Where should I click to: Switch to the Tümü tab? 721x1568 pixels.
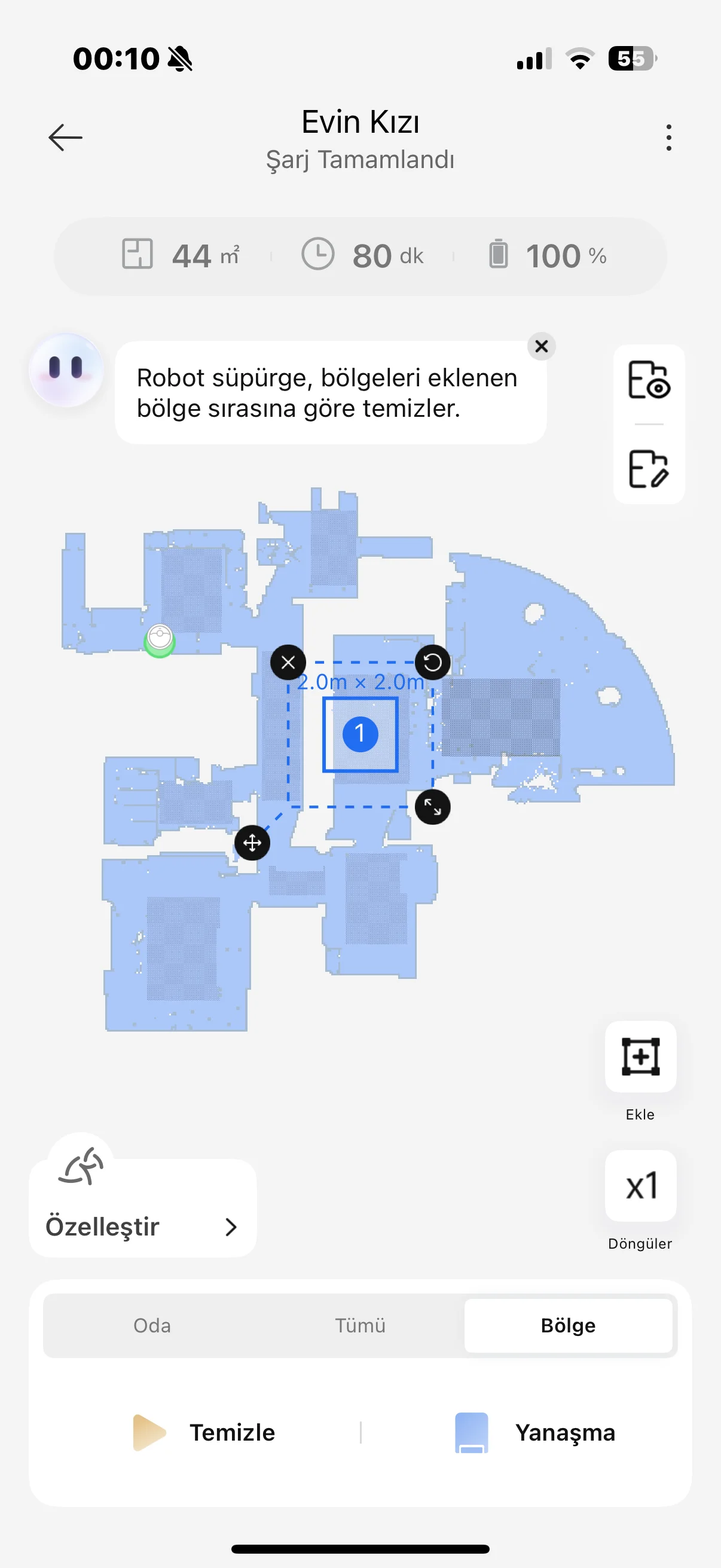click(x=360, y=1326)
